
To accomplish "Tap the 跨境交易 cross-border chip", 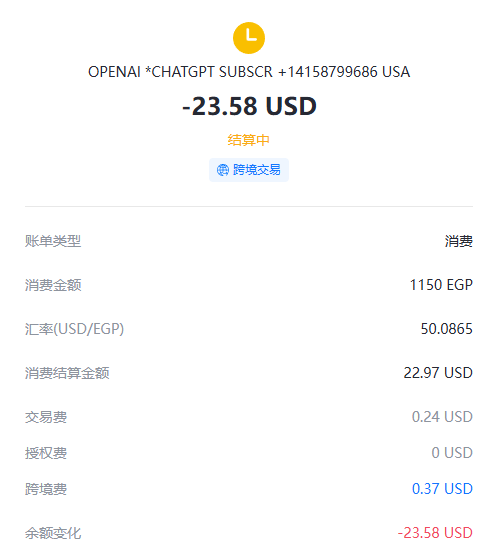I will [x=249, y=170].
